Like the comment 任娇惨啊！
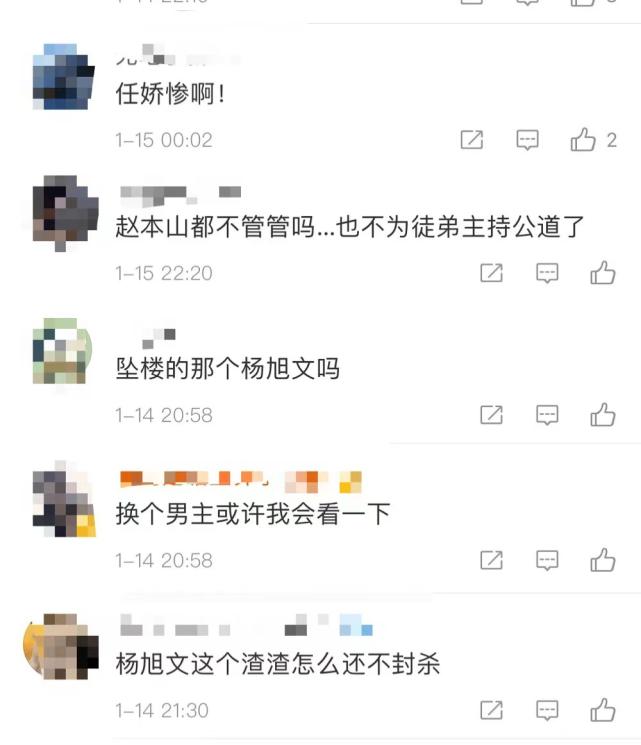Viewport: 641px width, 745px height. [x=583, y=140]
